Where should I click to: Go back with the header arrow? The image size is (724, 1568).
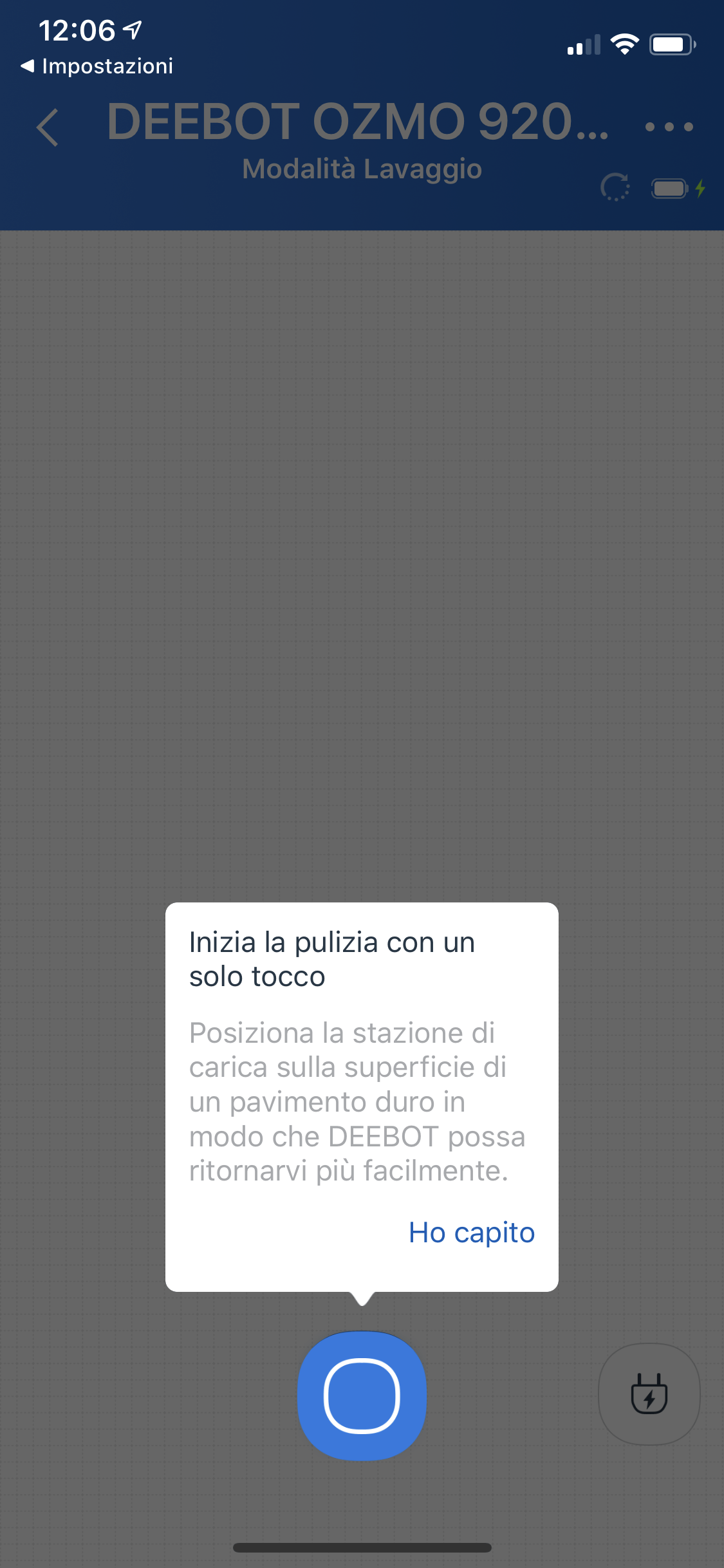(x=48, y=127)
